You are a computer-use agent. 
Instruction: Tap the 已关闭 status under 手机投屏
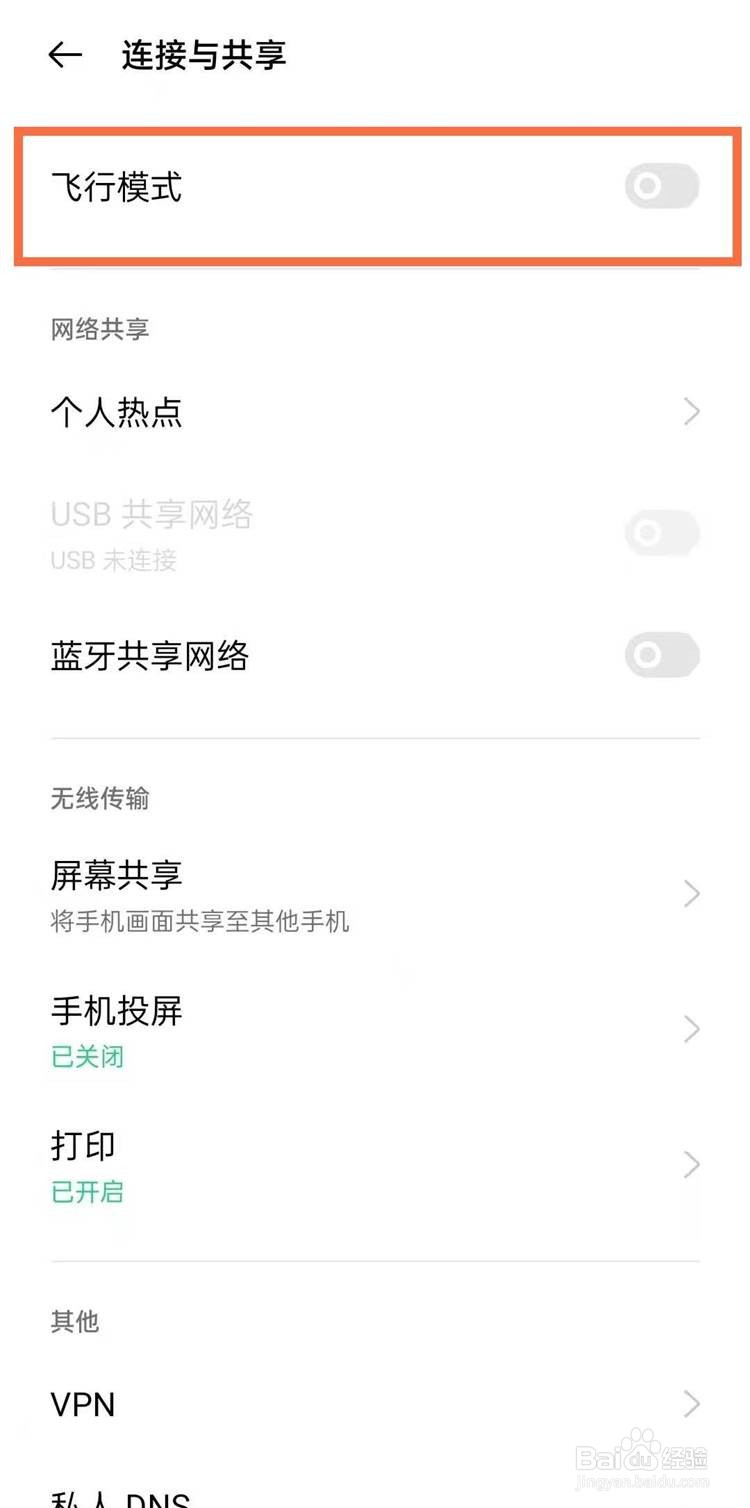pyautogui.click(x=87, y=1057)
